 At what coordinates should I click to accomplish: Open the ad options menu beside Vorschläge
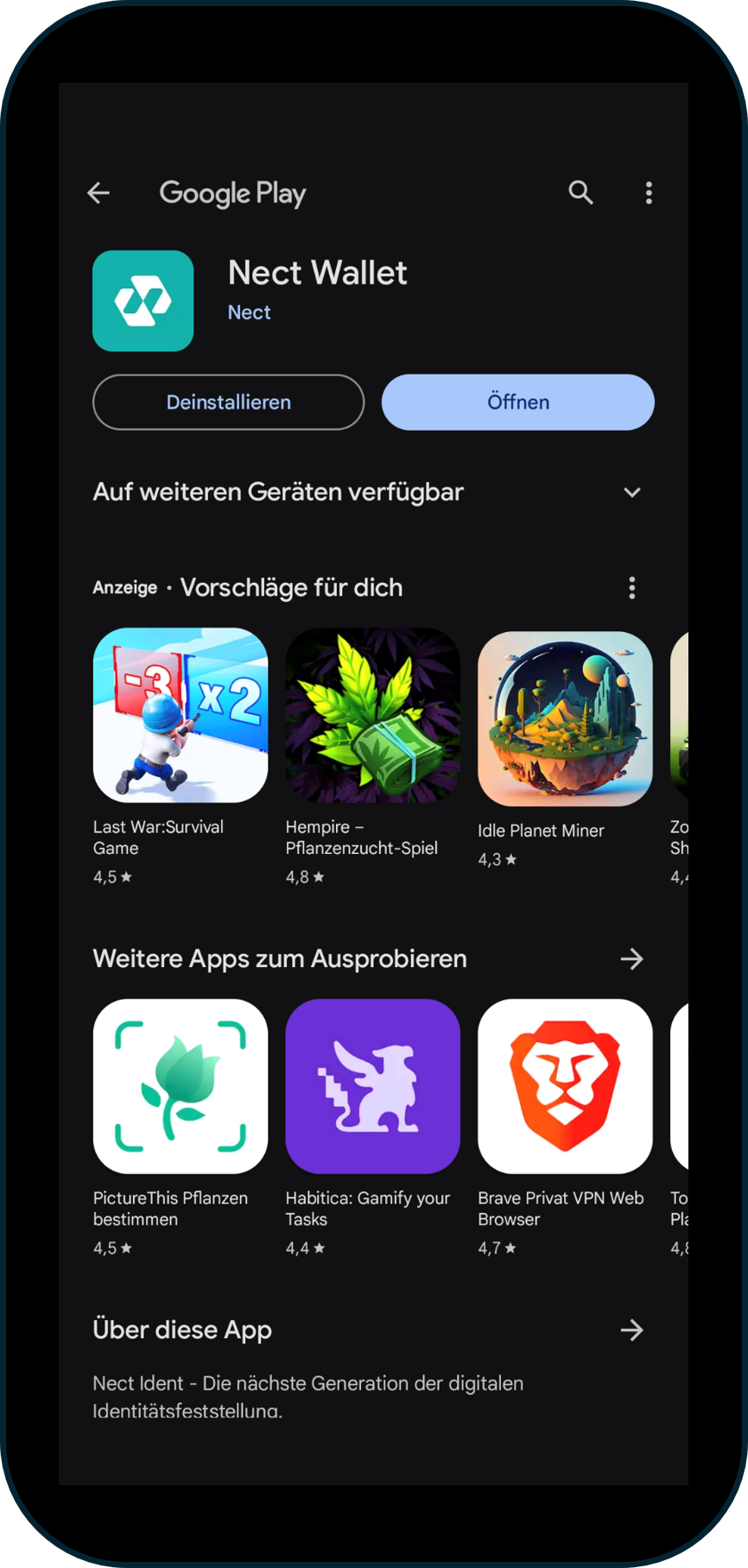click(631, 587)
